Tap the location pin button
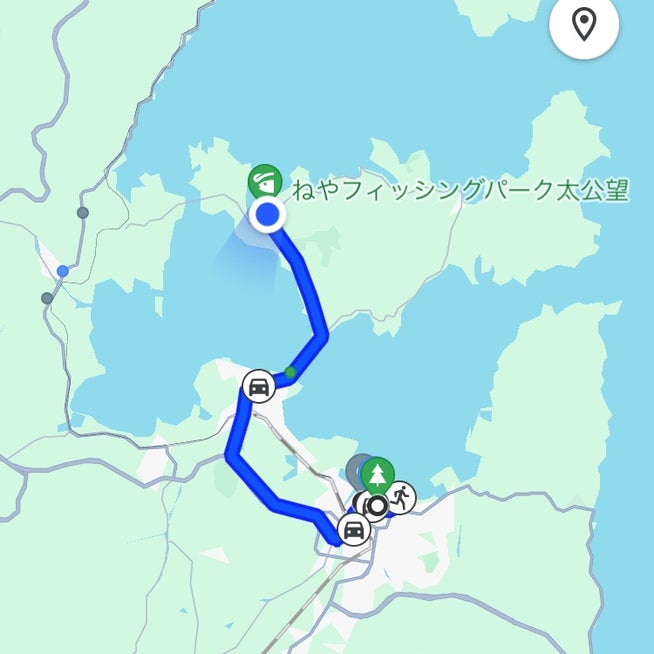 tap(584, 23)
